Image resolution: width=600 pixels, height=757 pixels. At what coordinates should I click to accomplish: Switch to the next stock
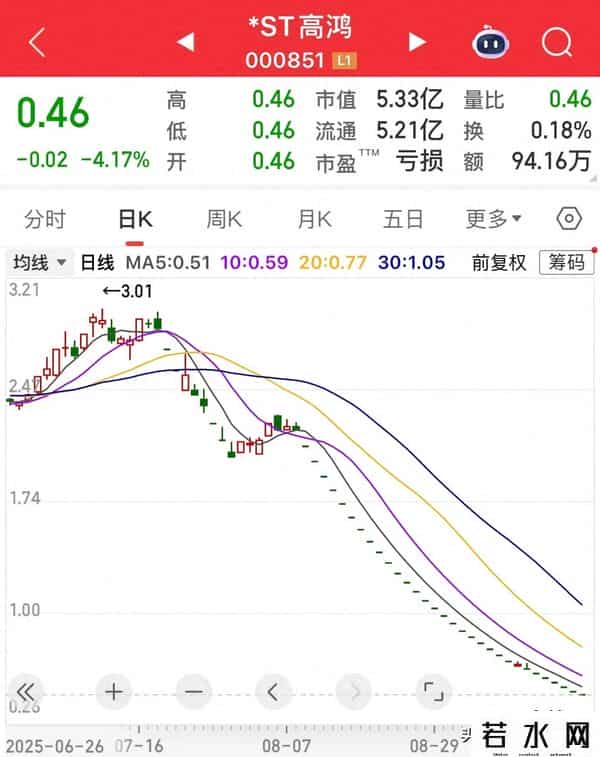[x=418, y=42]
